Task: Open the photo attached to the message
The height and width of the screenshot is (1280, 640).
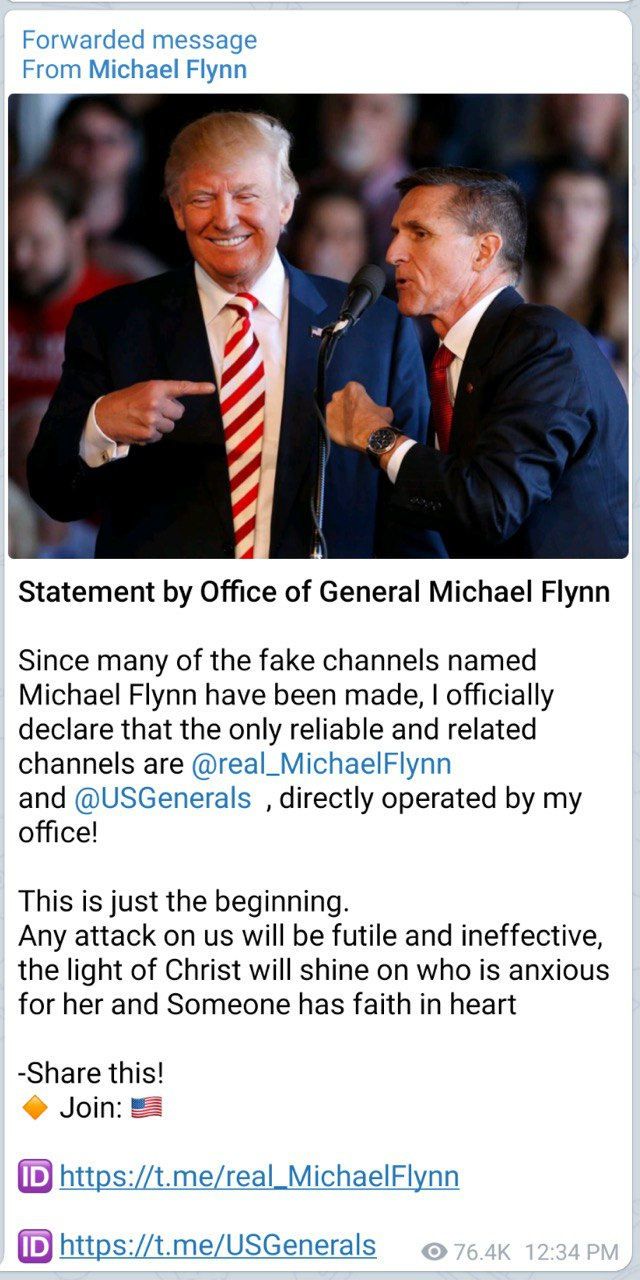Action: coord(319,326)
